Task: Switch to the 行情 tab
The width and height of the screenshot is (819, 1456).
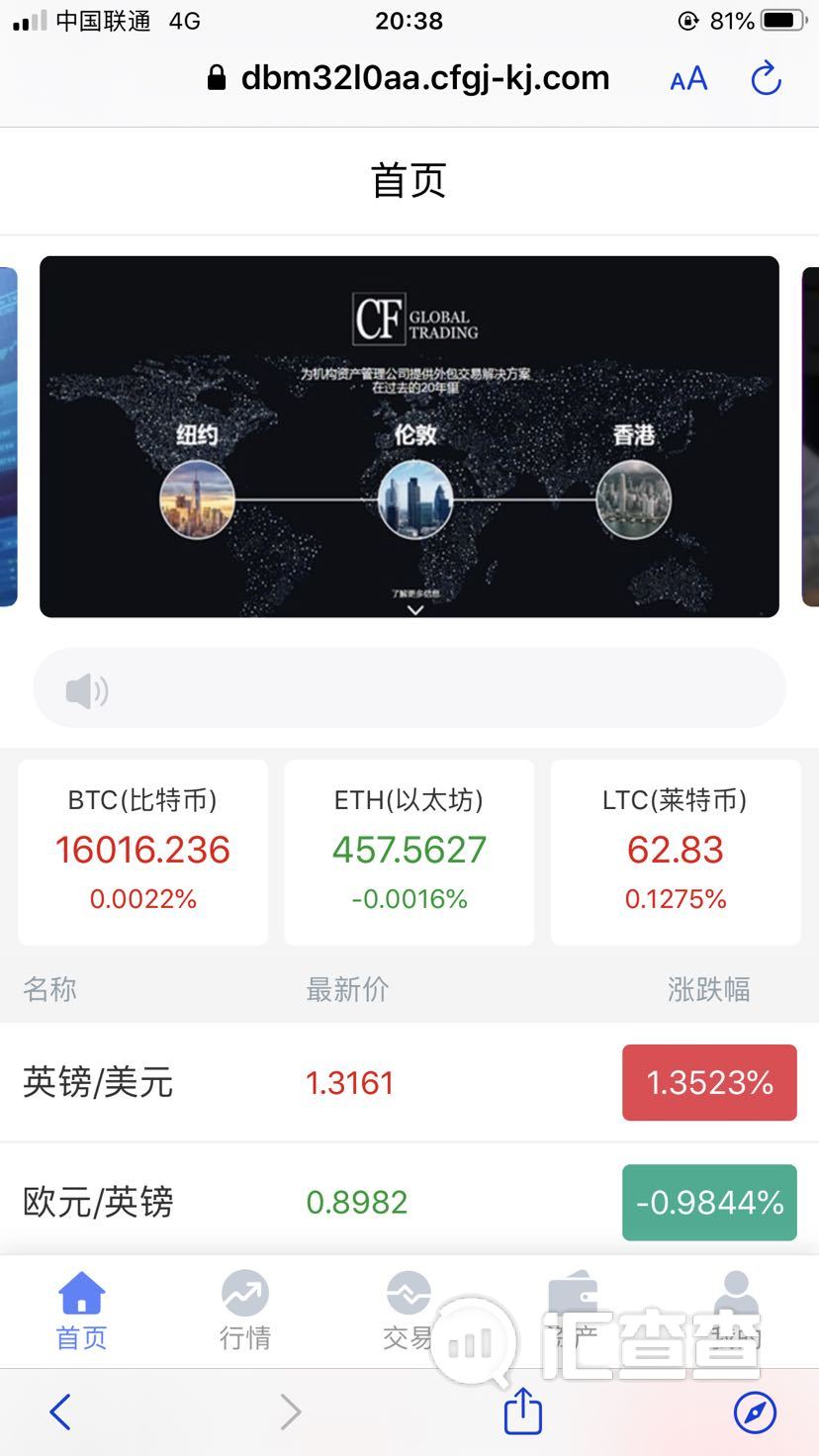Action: point(244,1311)
